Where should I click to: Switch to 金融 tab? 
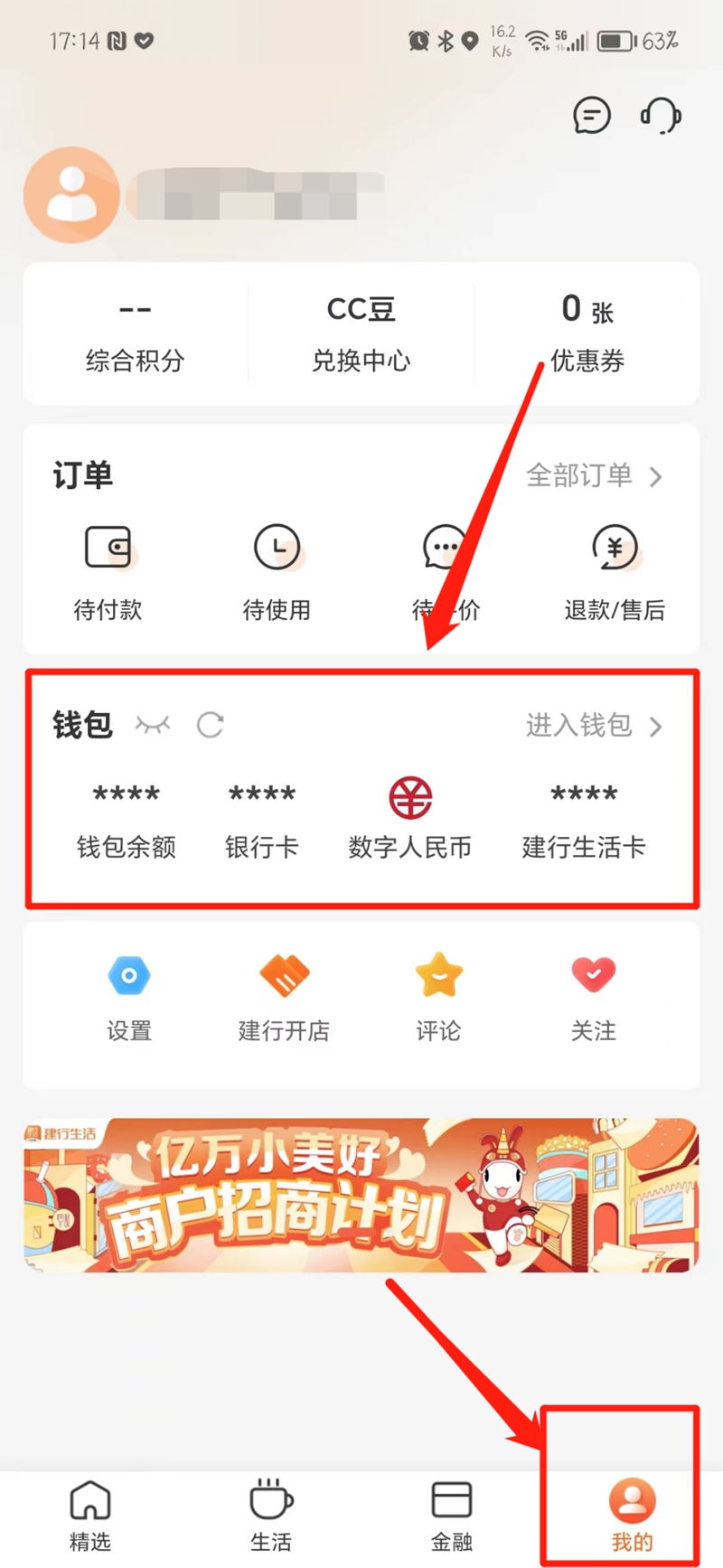coord(451,1517)
